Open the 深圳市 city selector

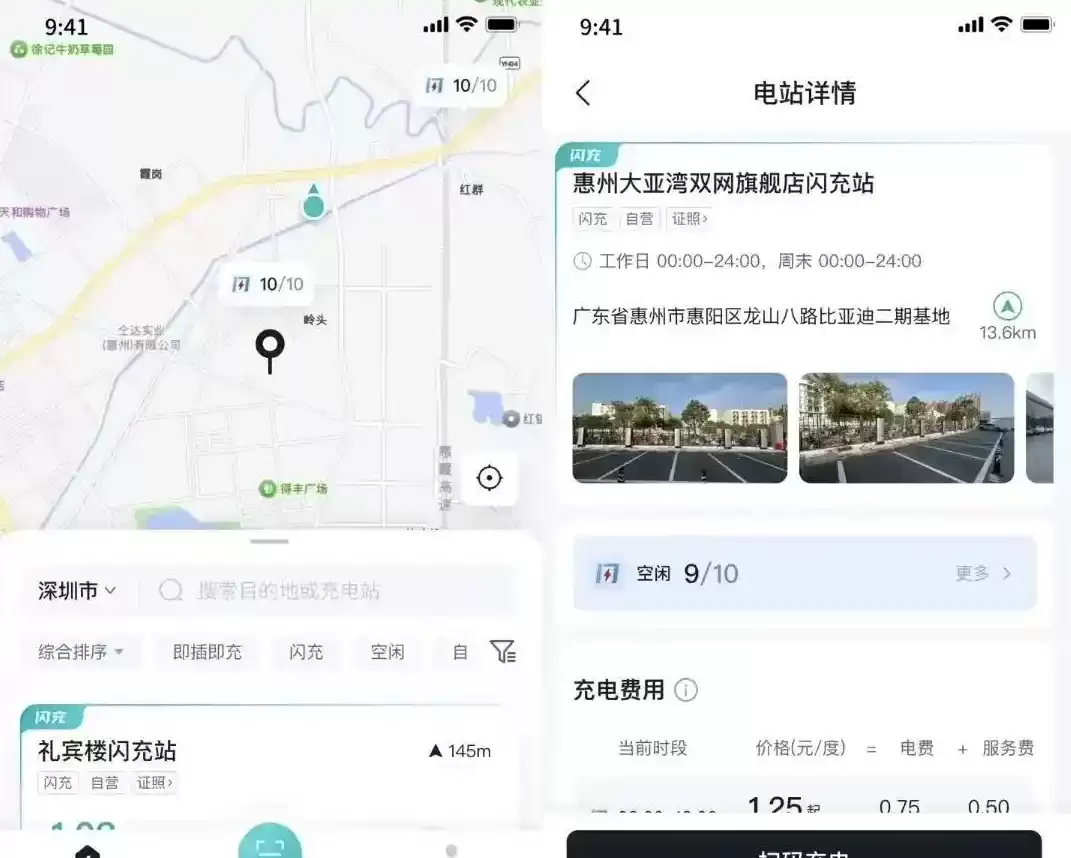click(x=77, y=591)
